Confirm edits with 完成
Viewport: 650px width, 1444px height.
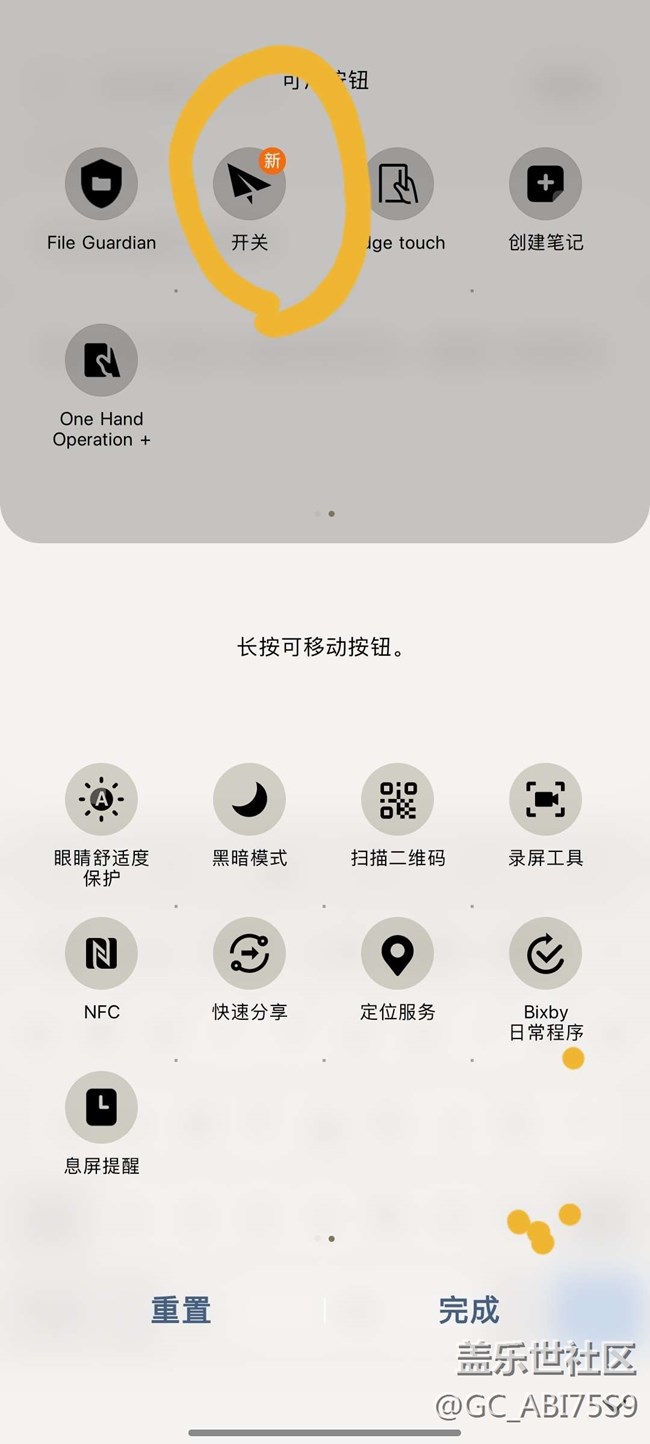click(469, 1310)
